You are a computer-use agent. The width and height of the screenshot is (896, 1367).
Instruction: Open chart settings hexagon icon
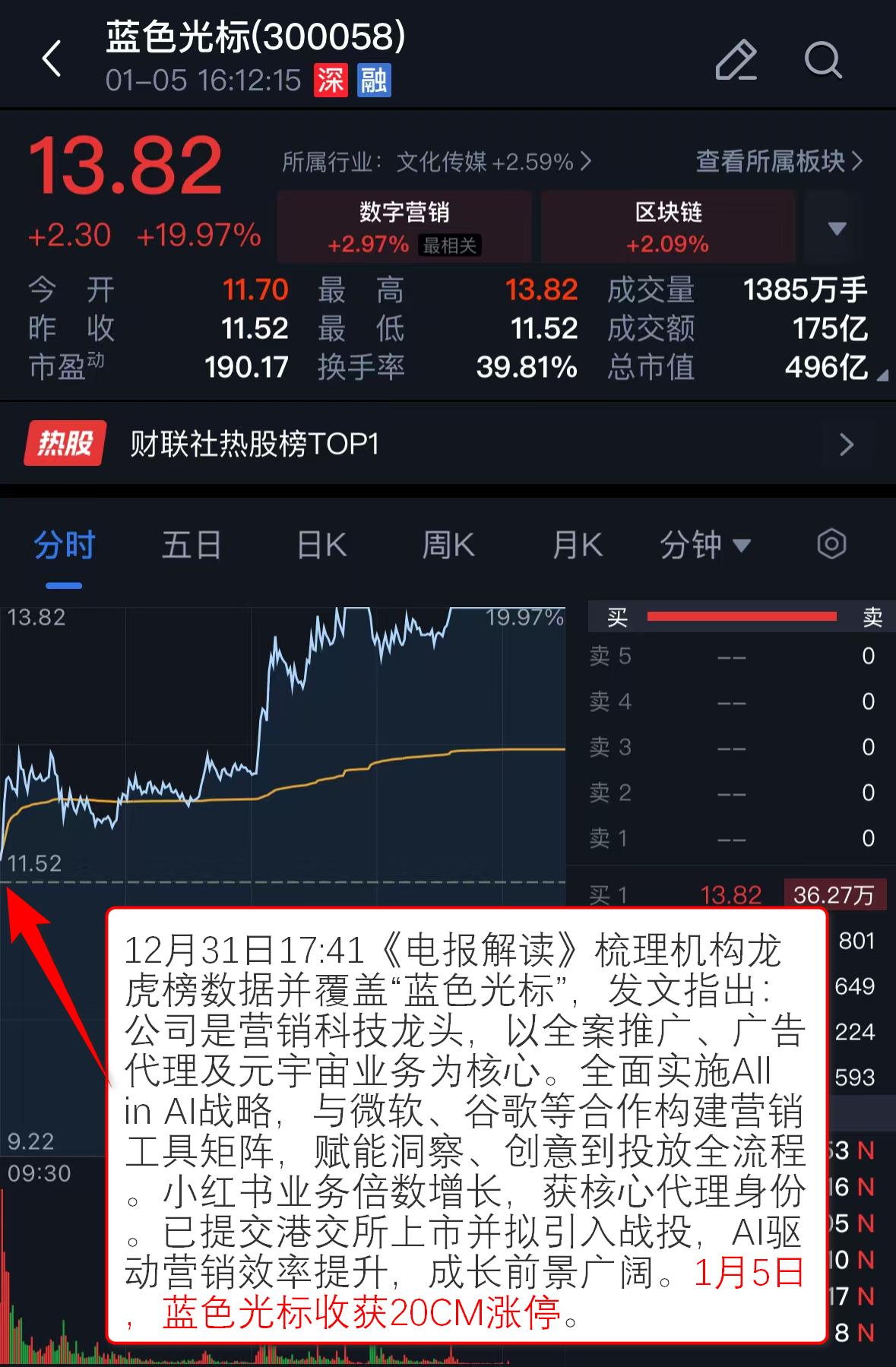point(831,544)
